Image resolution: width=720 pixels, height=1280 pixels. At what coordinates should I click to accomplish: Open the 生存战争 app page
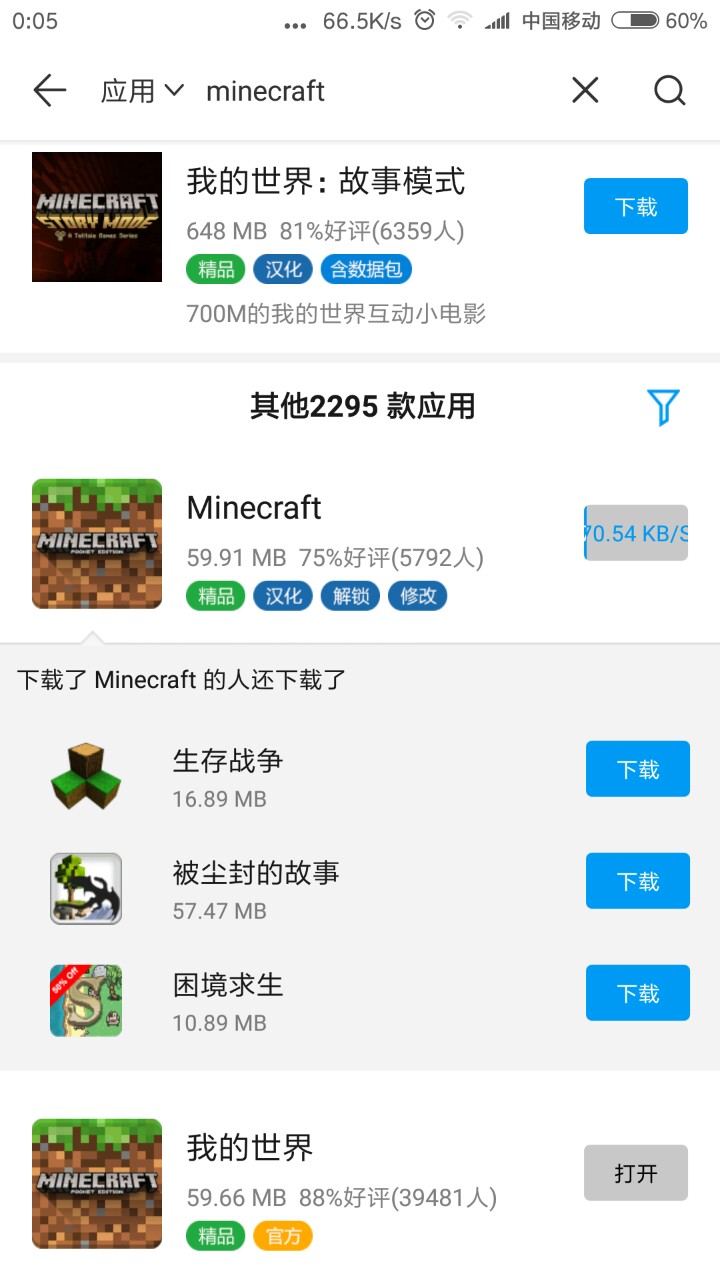pos(228,762)
